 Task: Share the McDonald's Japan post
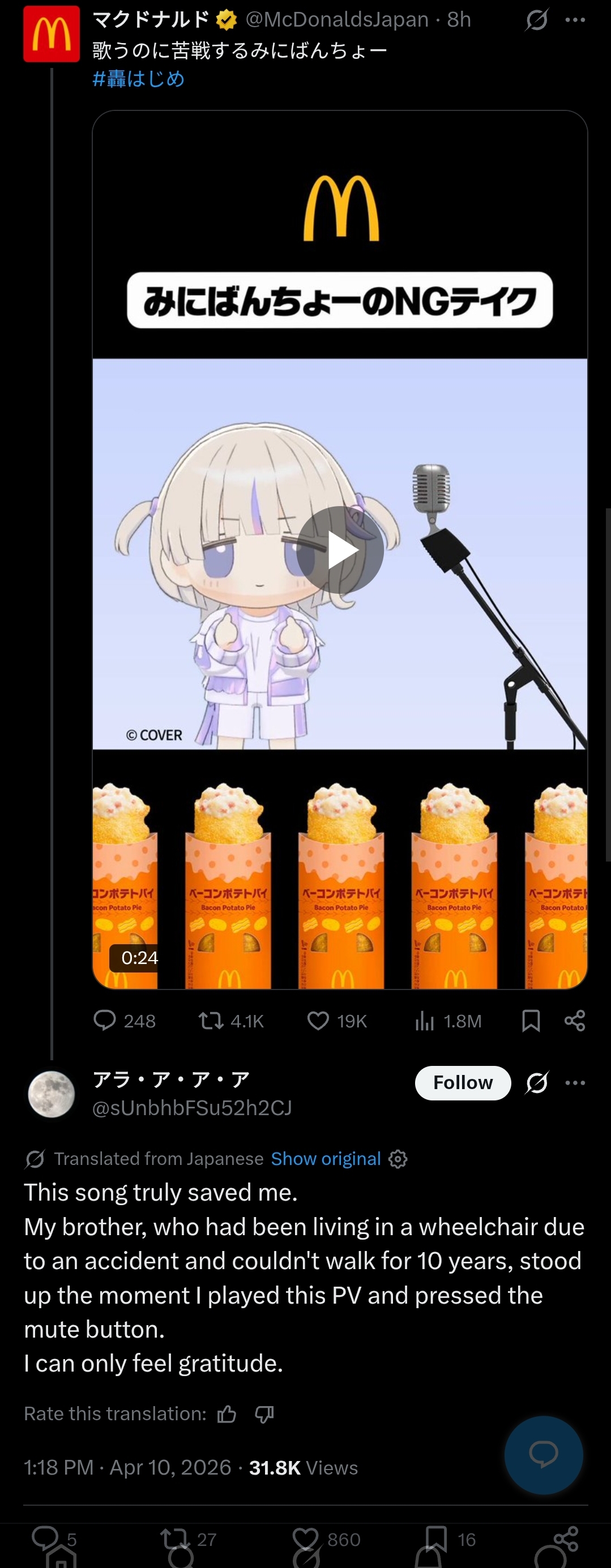click(x=574, y=1021)
